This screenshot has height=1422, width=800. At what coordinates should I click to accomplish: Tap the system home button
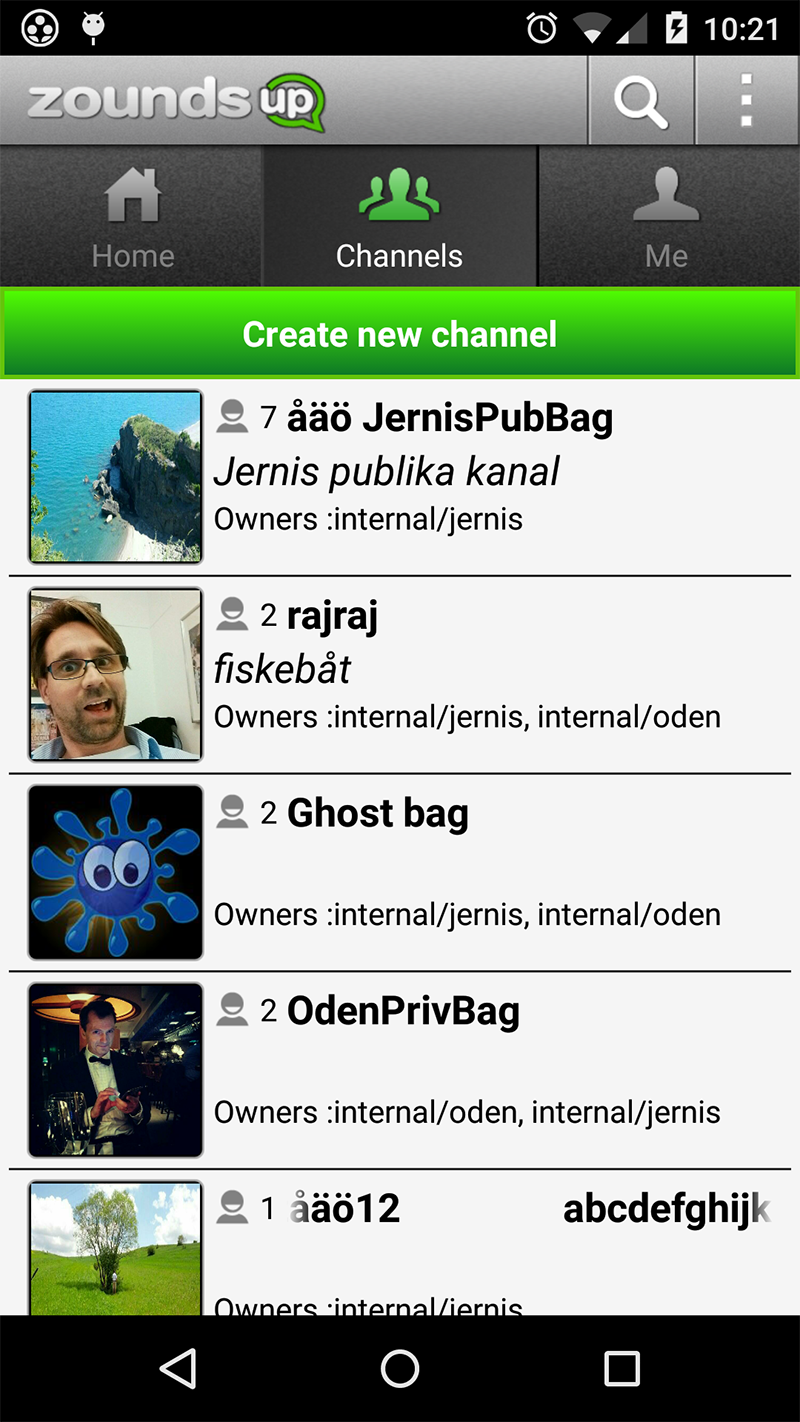(400, 1369)
